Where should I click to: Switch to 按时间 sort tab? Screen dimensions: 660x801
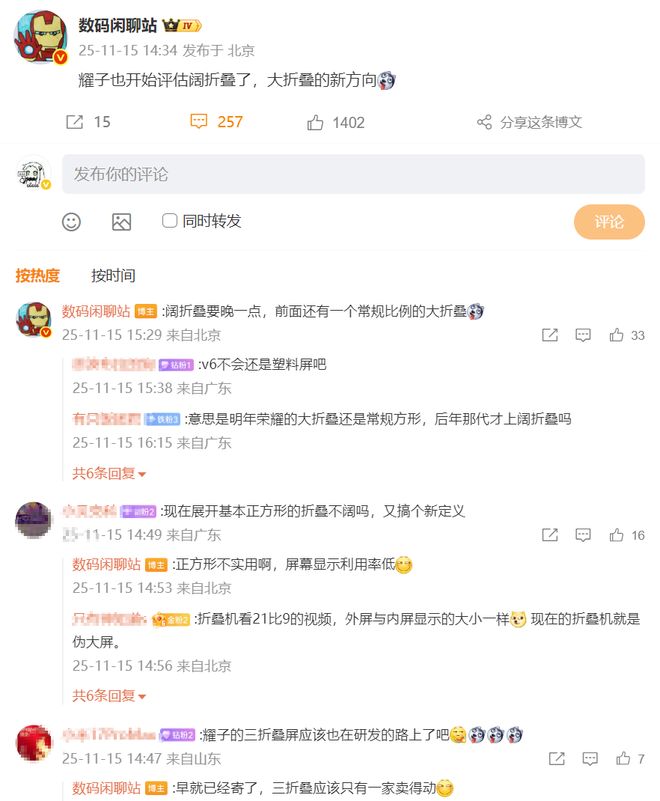pyautogui.click(x=113, y=275)
